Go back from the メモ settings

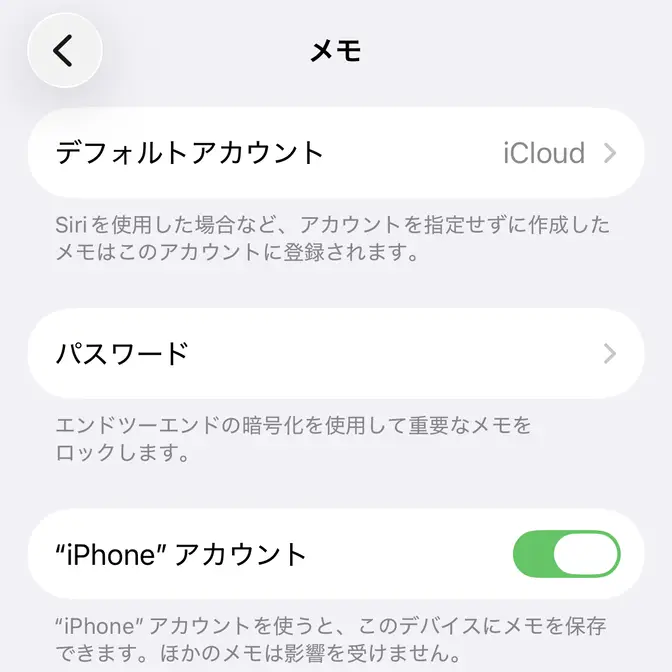click(x=65, y=50)
